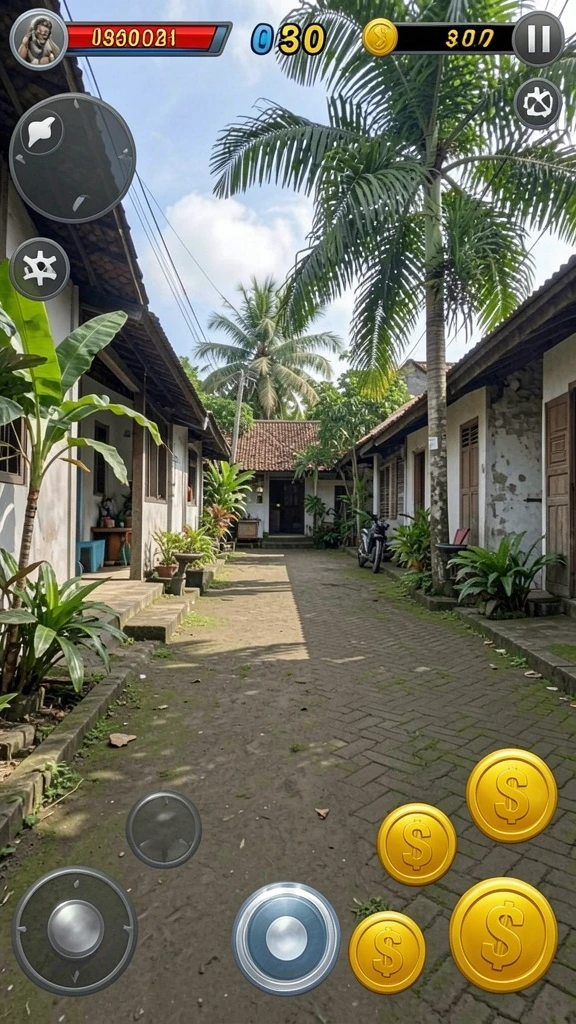
Task: Open the gear settings button
Action: coord(40,269)
